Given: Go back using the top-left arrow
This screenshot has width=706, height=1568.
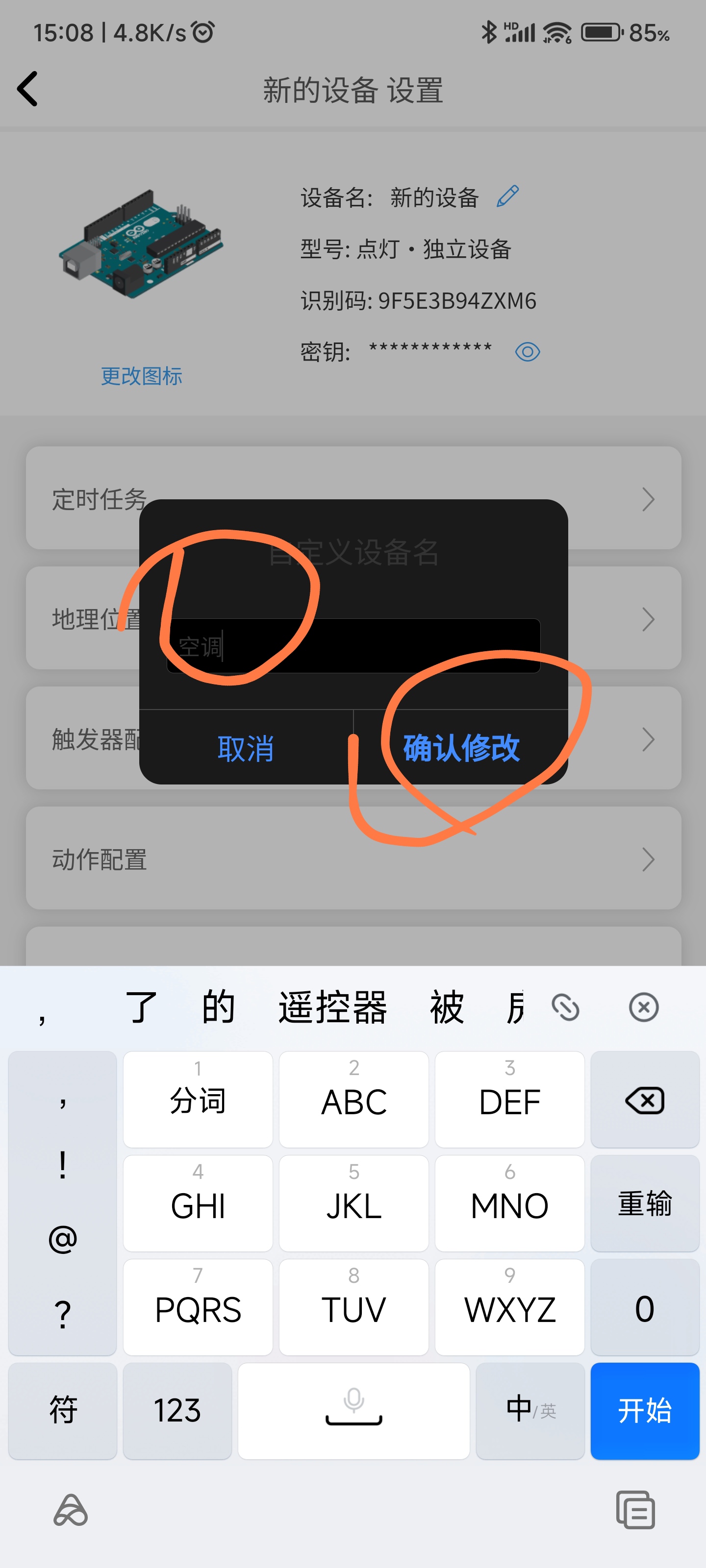Looking at the screenshot, I should [28, 89].
